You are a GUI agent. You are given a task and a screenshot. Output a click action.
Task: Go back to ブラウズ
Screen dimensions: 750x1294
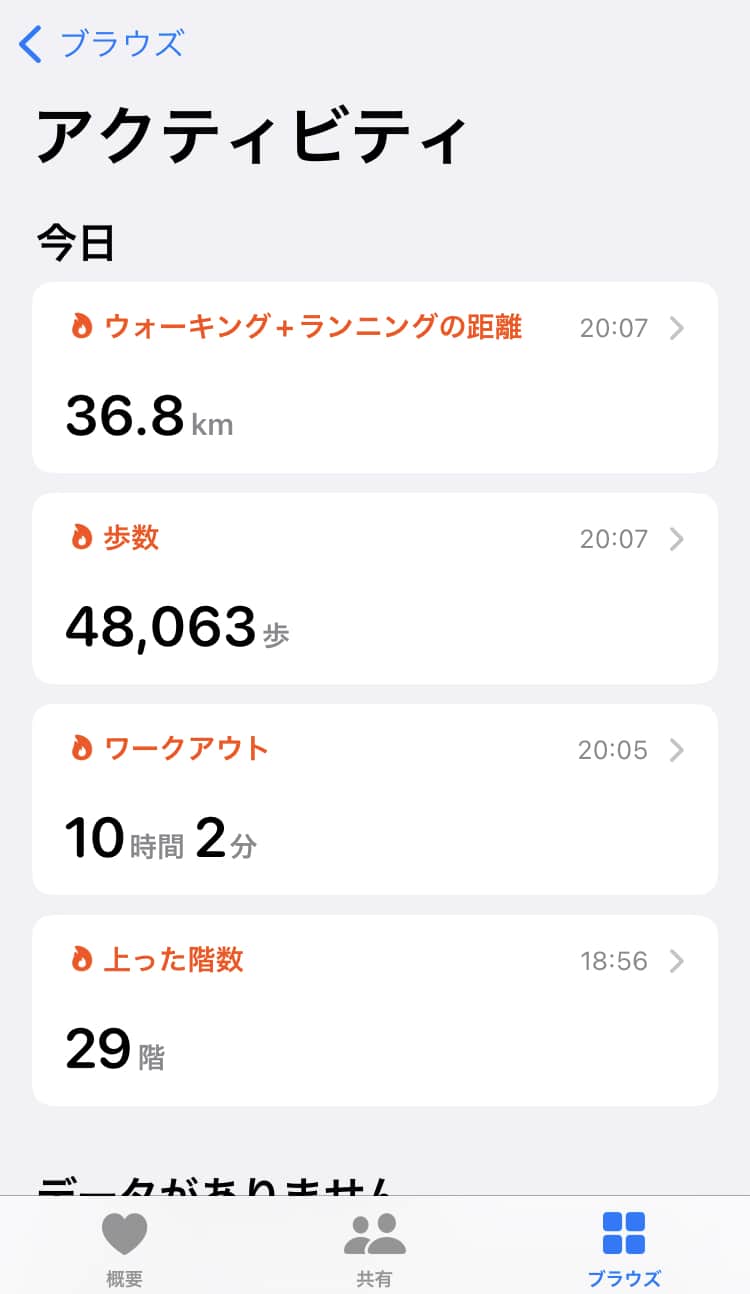[x=102, y=44]
